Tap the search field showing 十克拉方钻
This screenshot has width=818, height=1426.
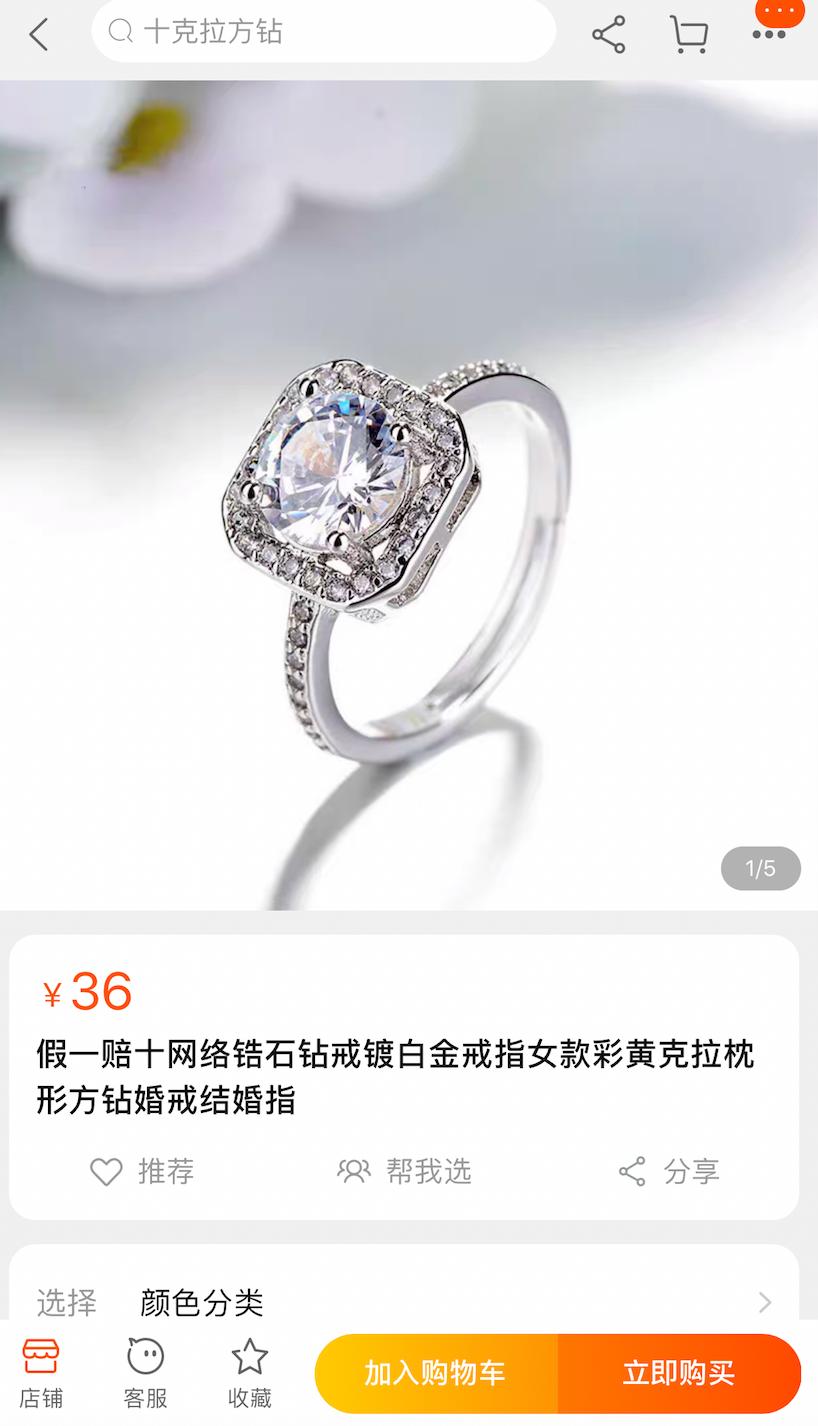click(x=322, y=31)
